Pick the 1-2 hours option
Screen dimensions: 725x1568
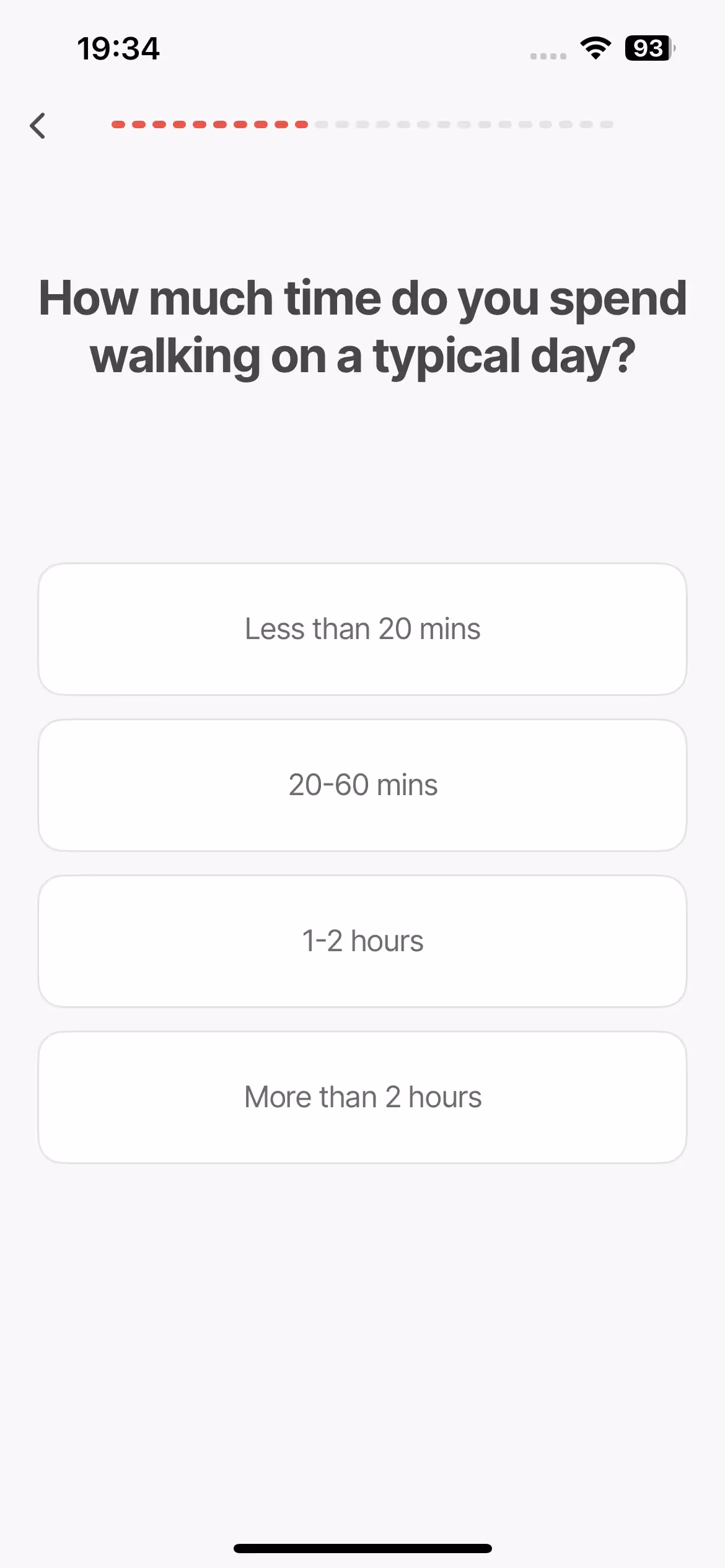click(x=362, y=941)
